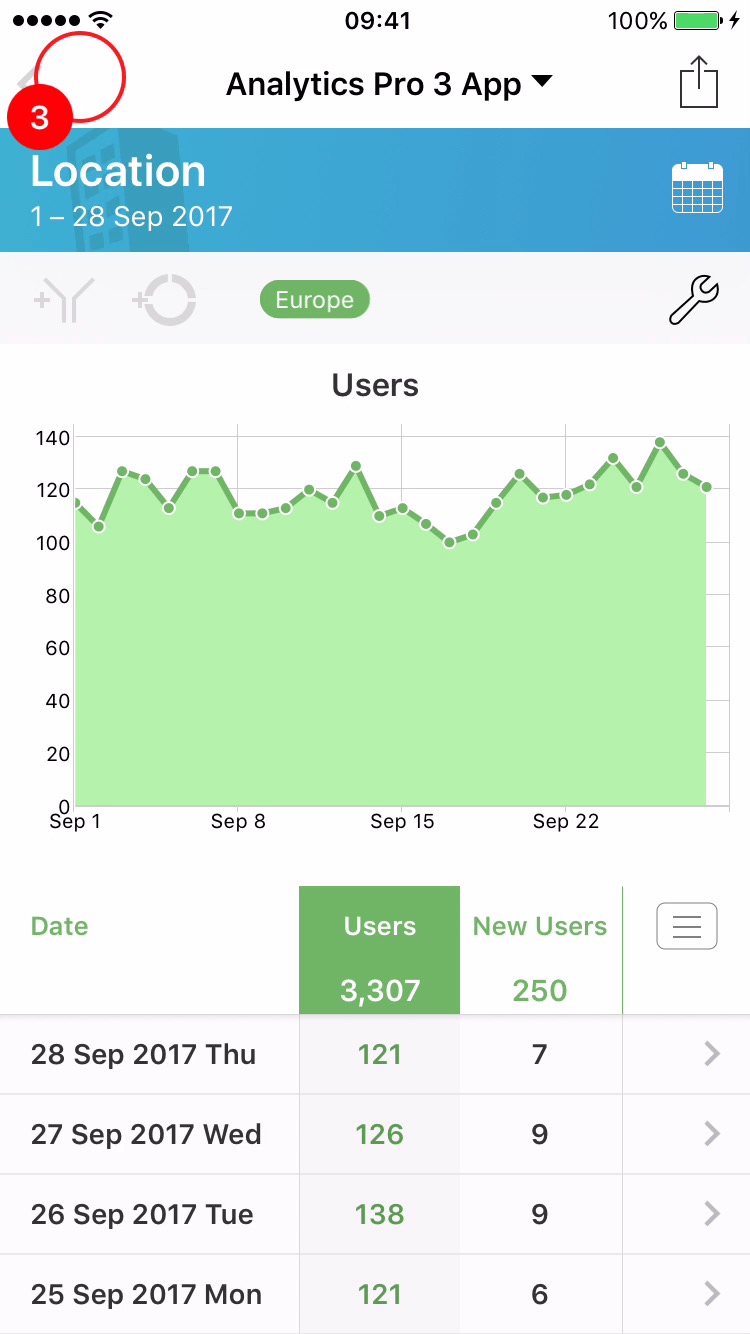Open the 26 Sep 2017 Tue row
Viewport: 750px width, 1334px height.
pyautogui.click(x=375, y=1214)
